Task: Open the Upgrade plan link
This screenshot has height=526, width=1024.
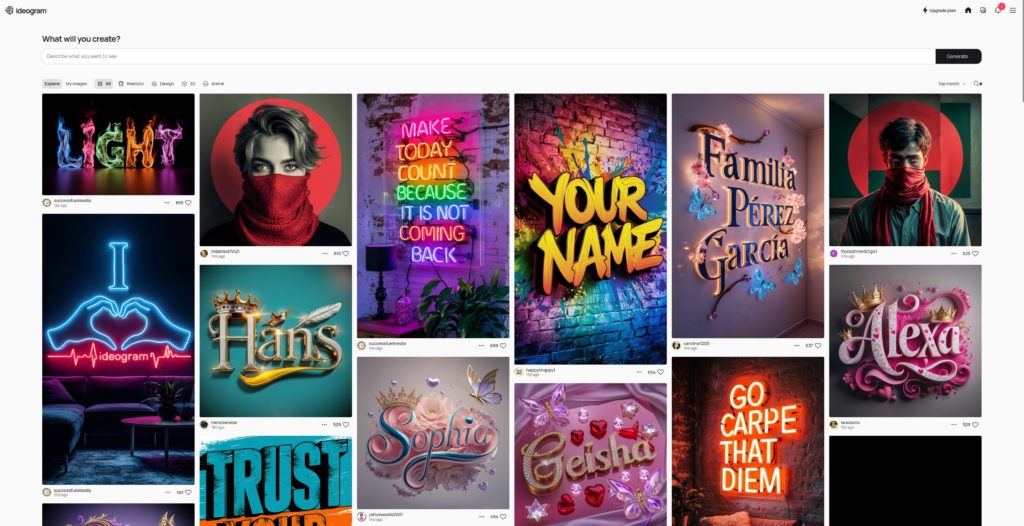Action: (939, 10)
